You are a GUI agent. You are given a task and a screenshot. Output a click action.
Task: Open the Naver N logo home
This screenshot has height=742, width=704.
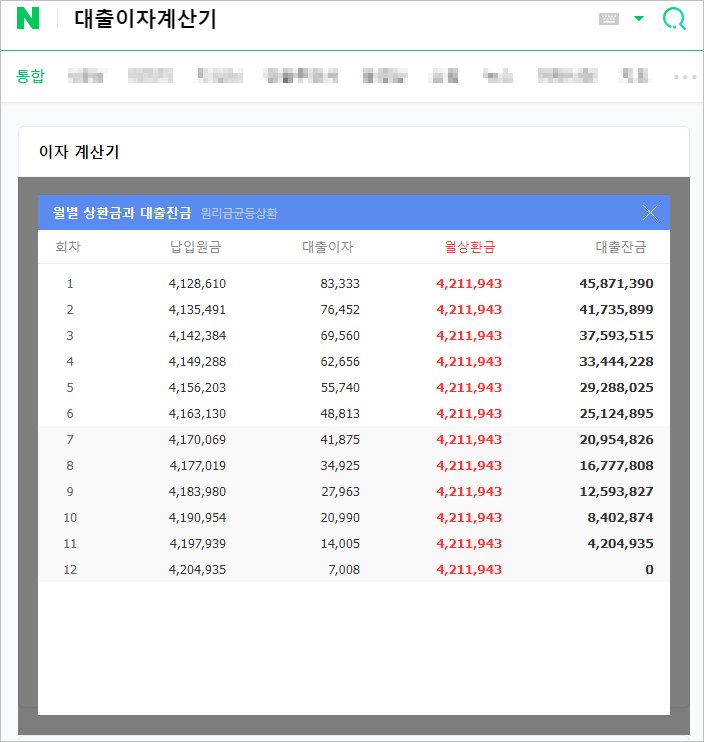coord(29,18)
